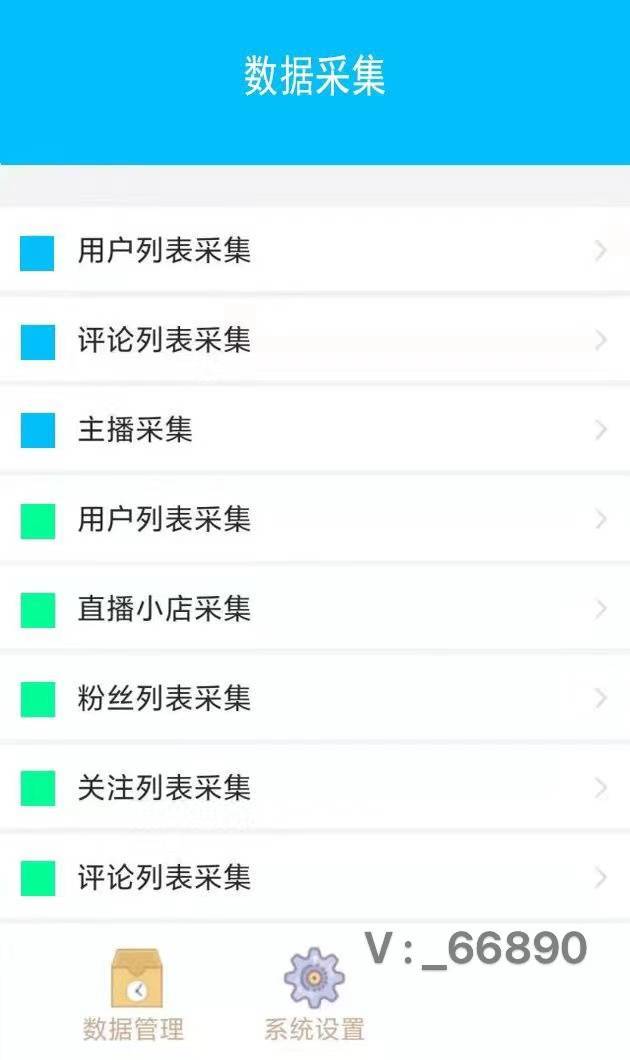Switch to the 系统设置 tab
Screen dimensions: 630x1060
point(314,994)
